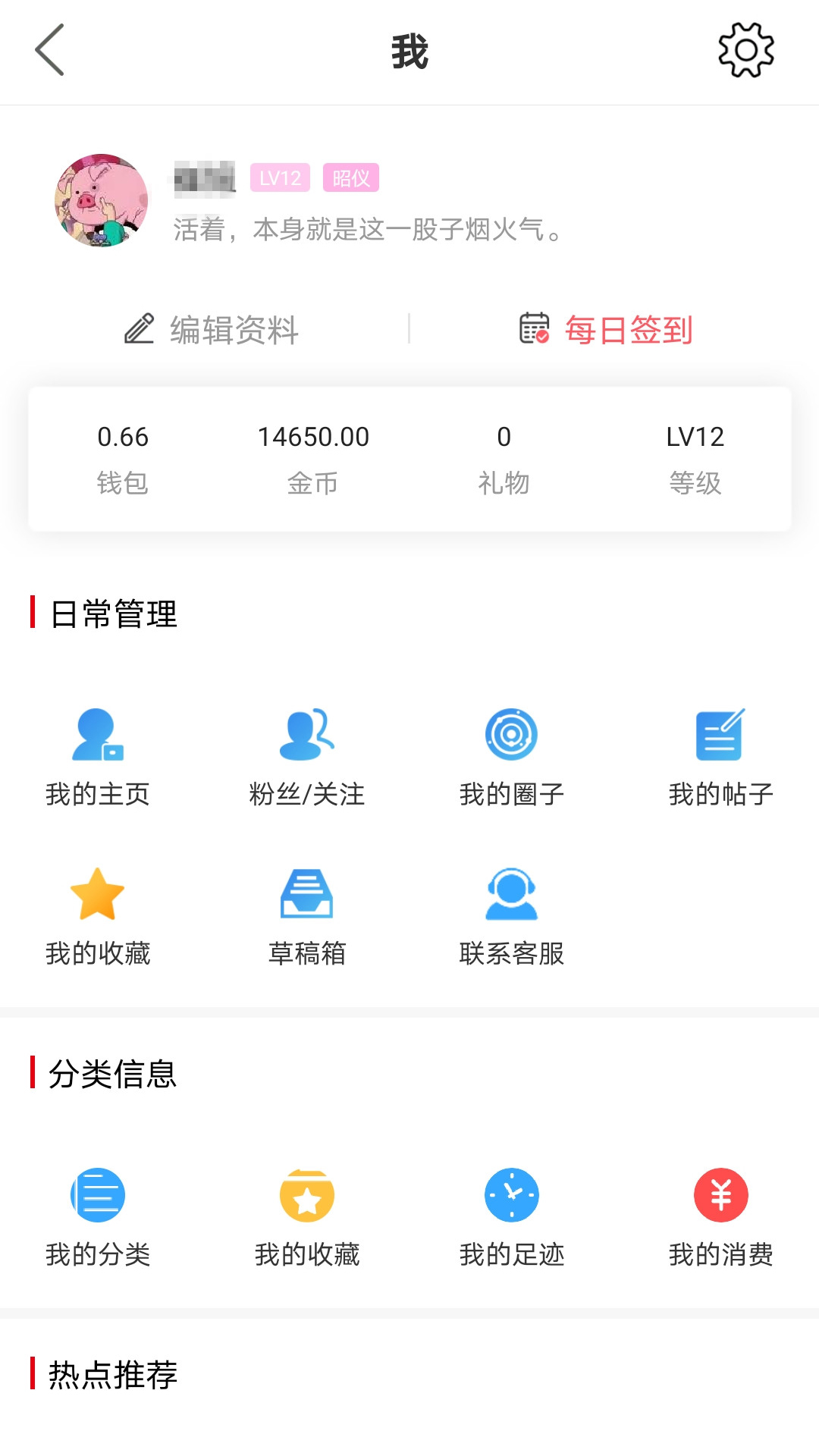Open 草稿箱 (Drafts) icon
This screenshot has height=1456, width=819.
(306, 893)
